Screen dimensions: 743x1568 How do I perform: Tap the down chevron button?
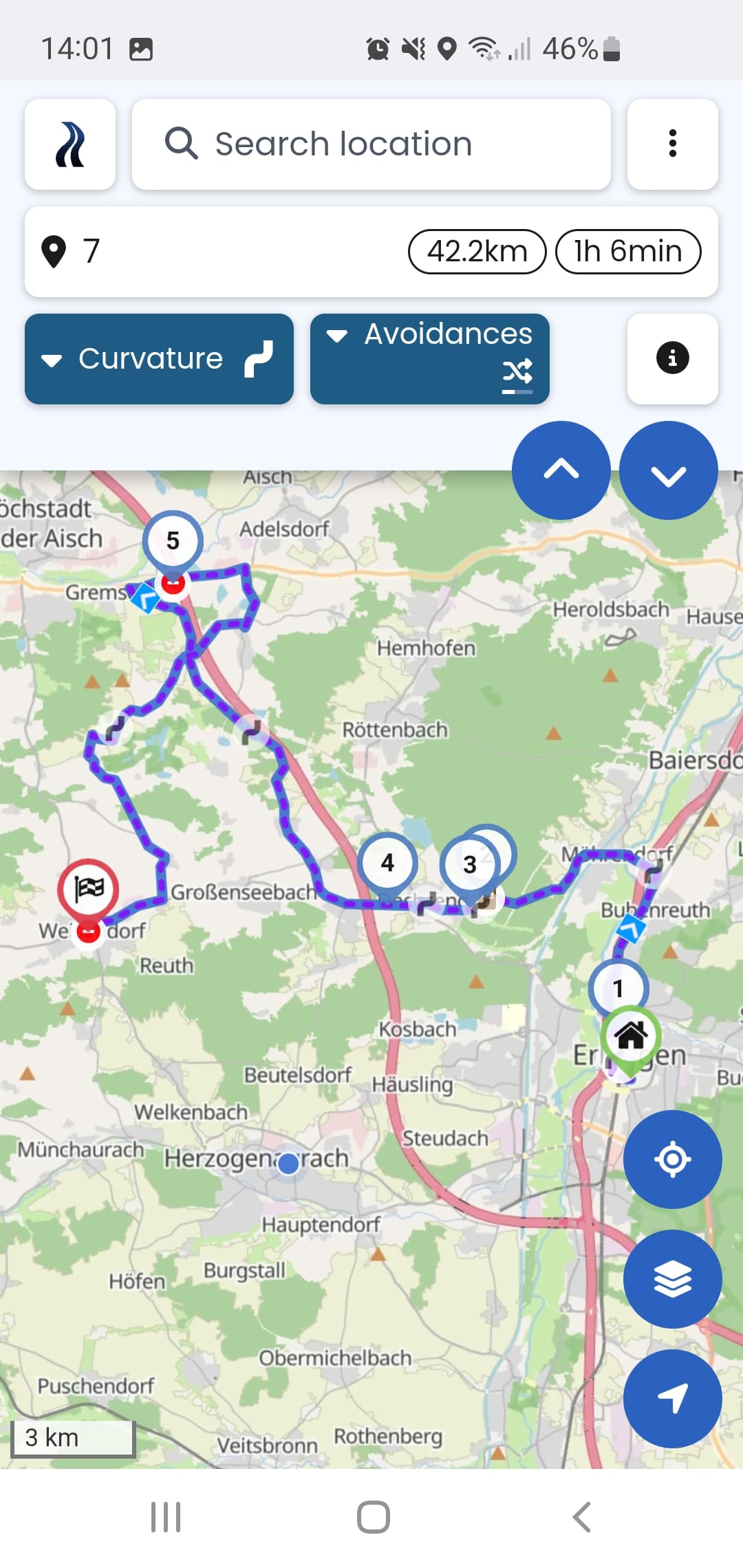tap(668, 470)
